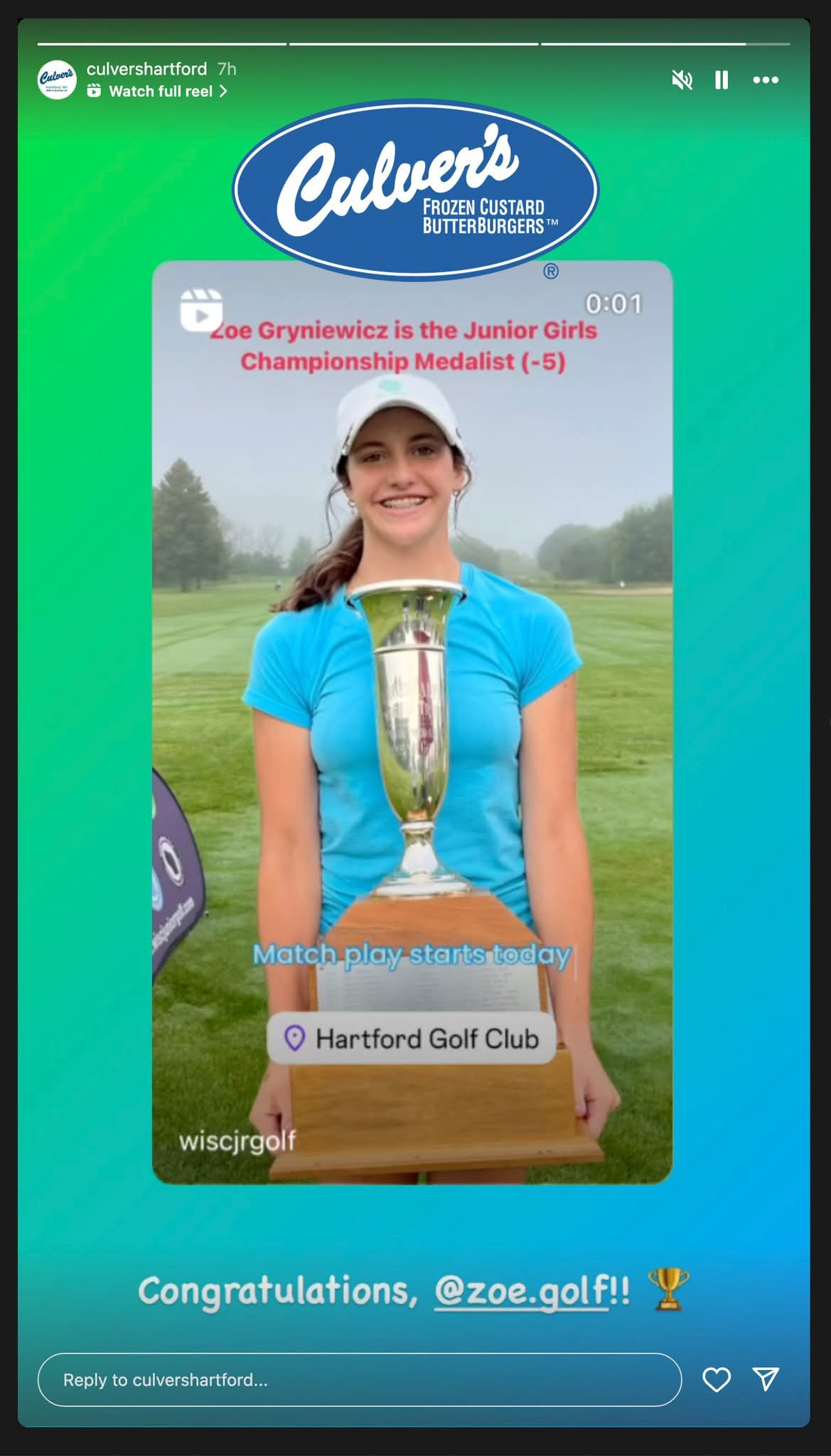This screenshot has height=1456, width=831.
Task: Open the embedded wiscjrgolf reel
Action: coord(412,722)
